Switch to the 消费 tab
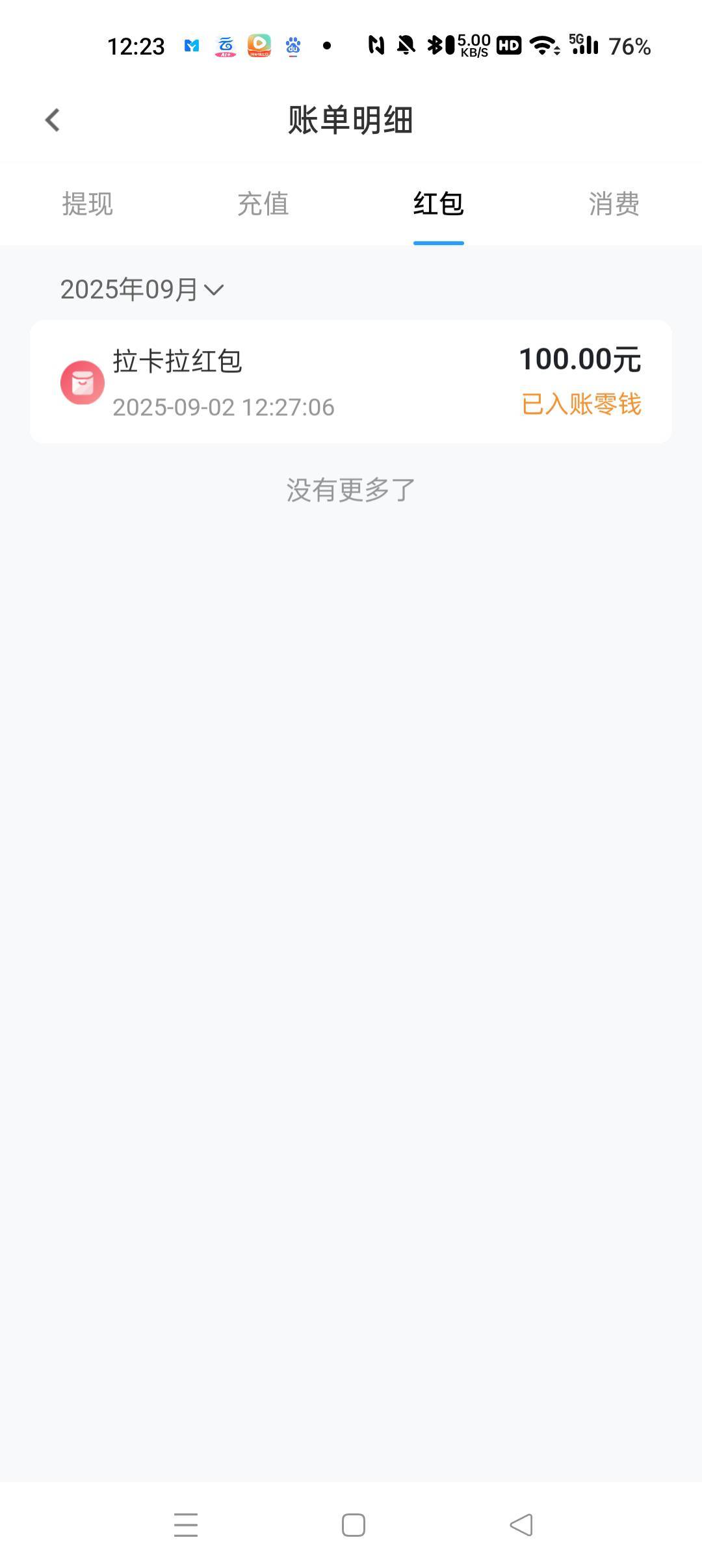 (x=614, y=204)
